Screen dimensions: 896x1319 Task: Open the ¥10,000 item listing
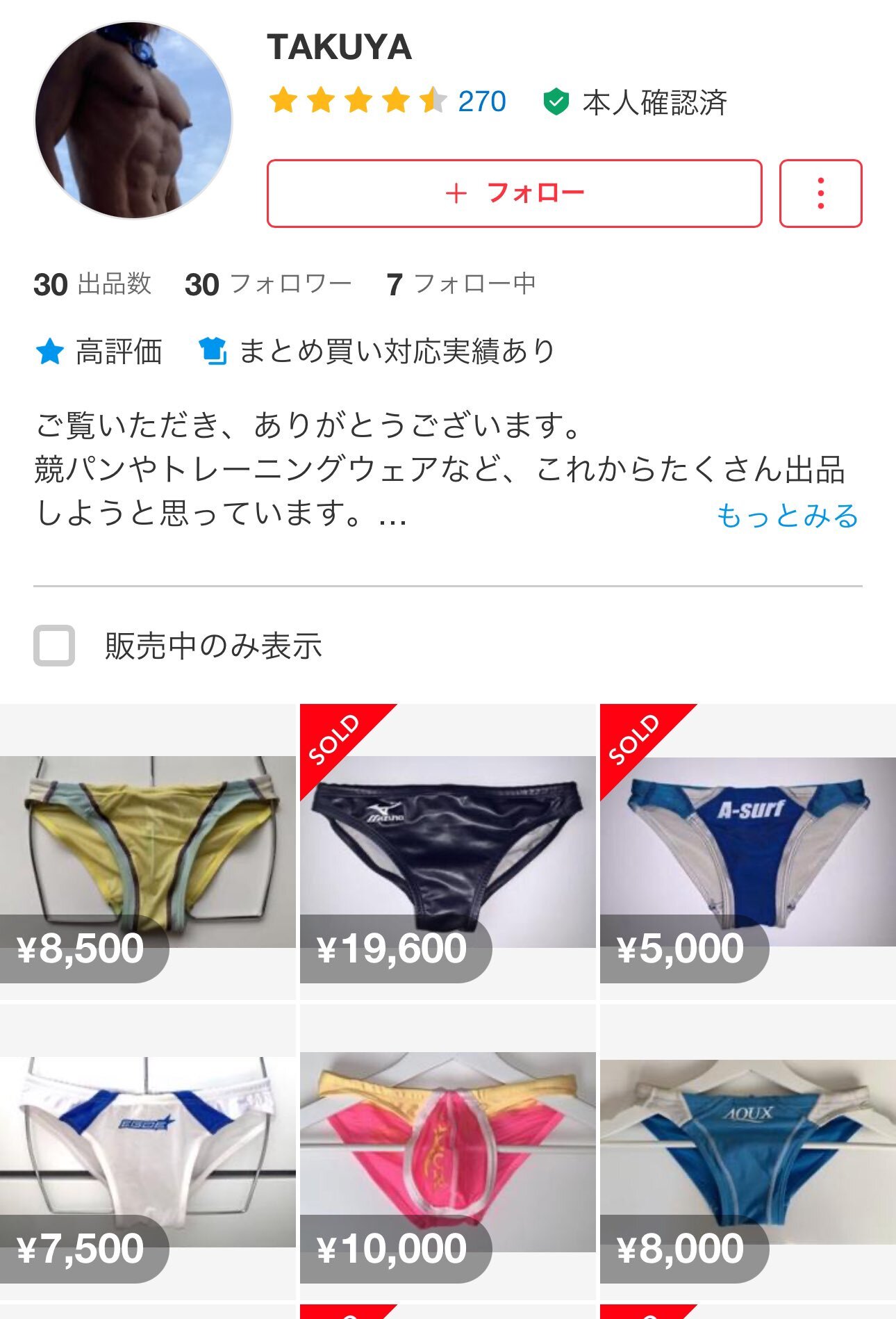coord(448,1152)
